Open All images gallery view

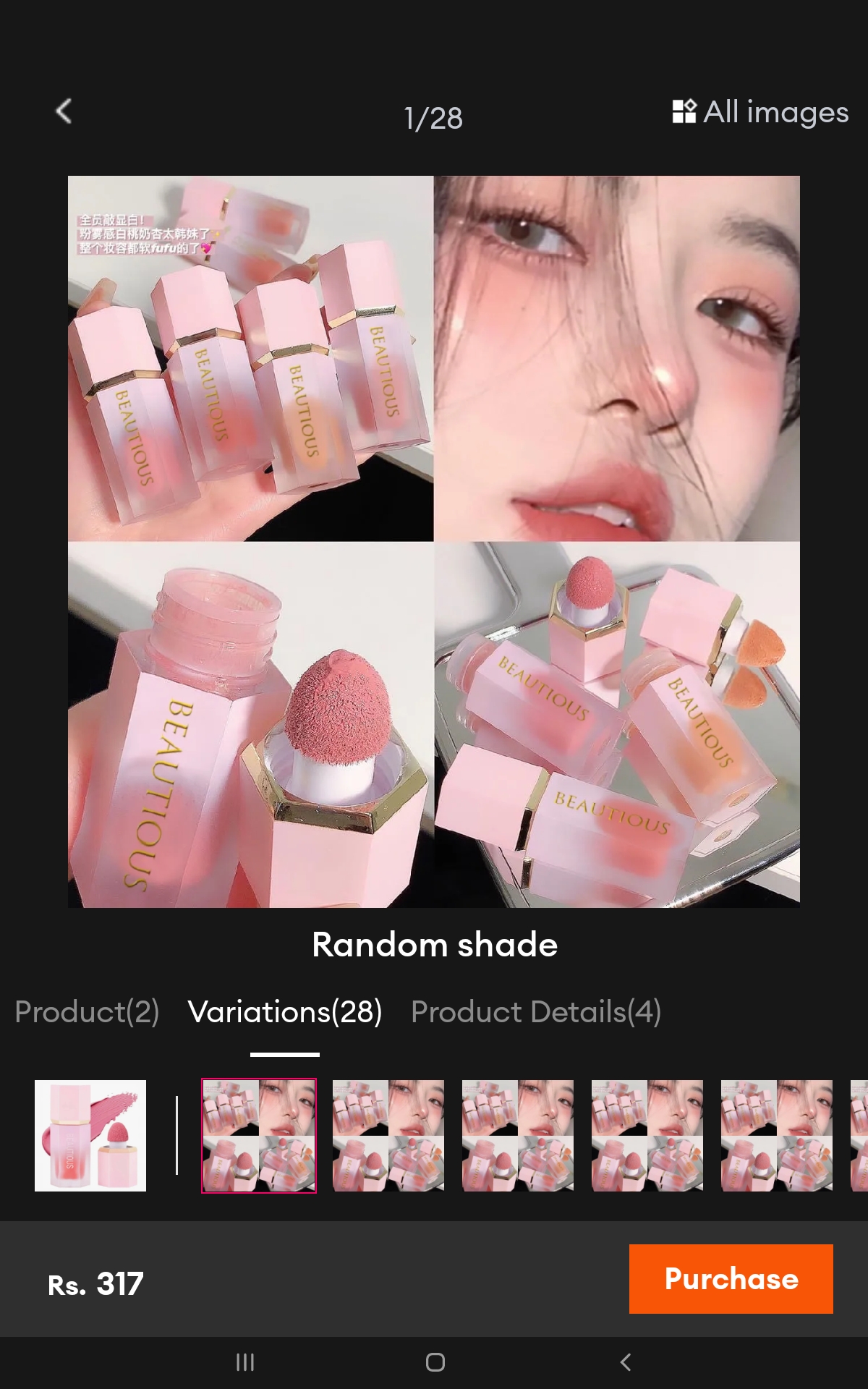point(760,112)
